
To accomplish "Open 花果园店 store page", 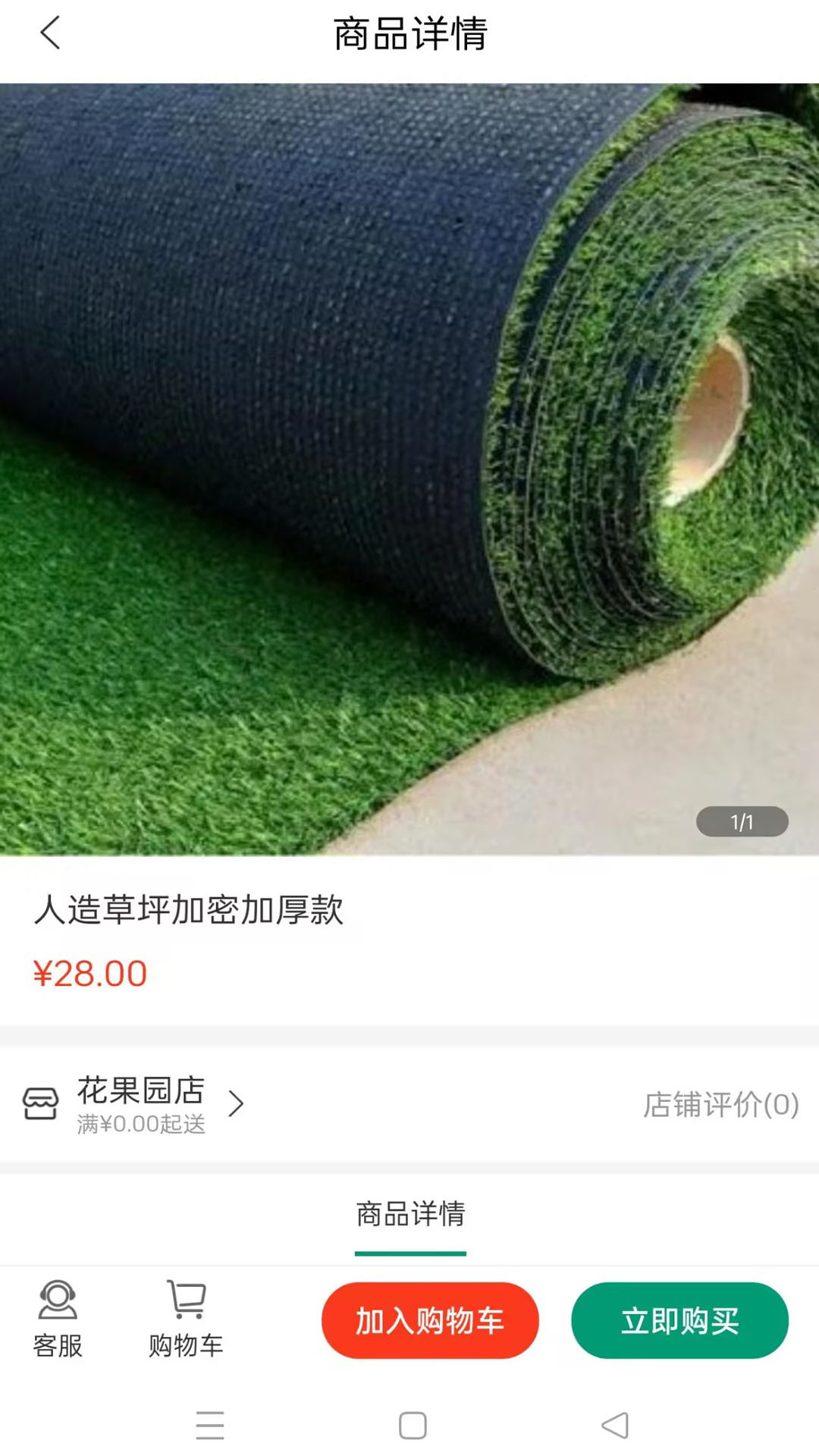I will [x=137, y=1090].
